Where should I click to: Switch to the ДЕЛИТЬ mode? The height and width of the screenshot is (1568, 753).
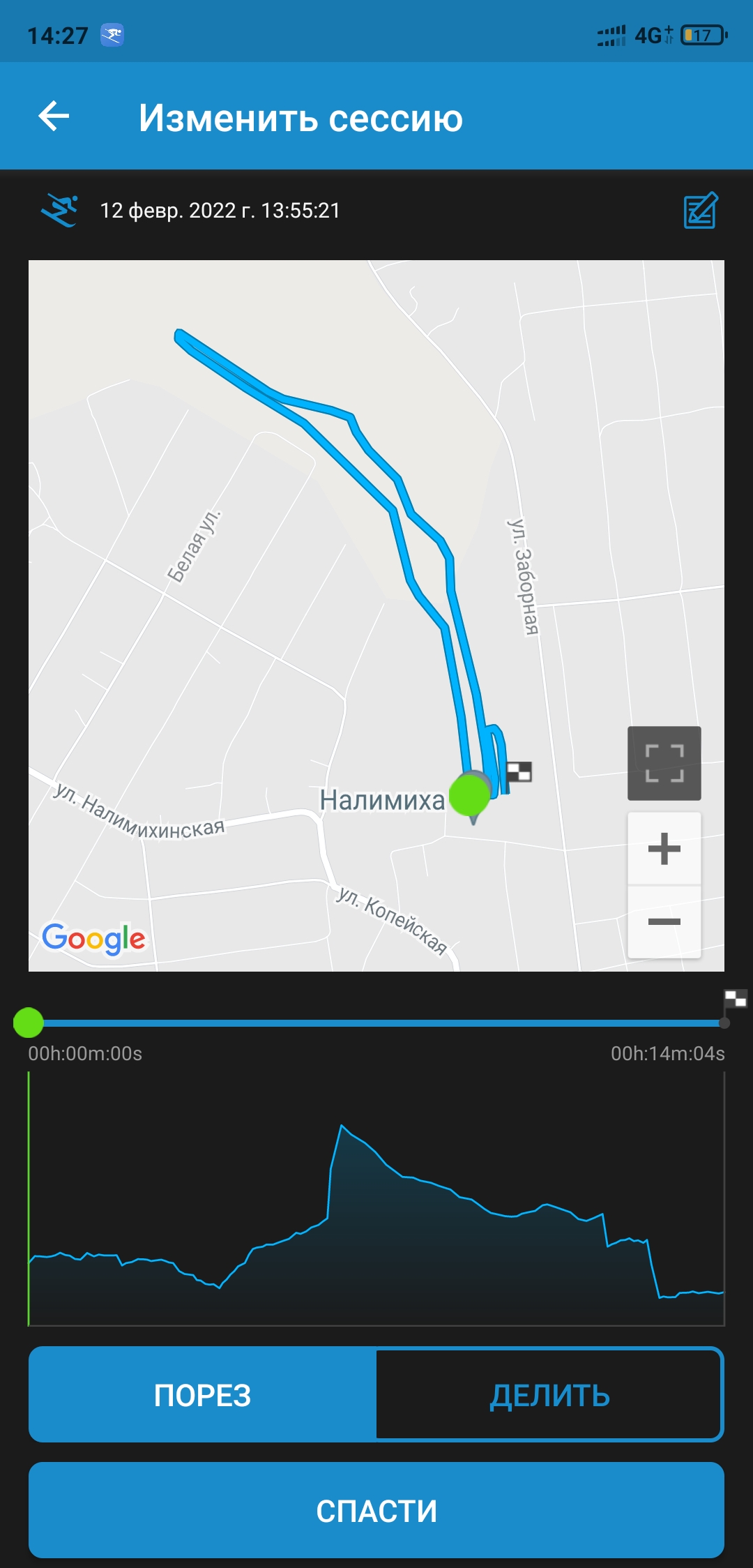tap(549, 1395)
